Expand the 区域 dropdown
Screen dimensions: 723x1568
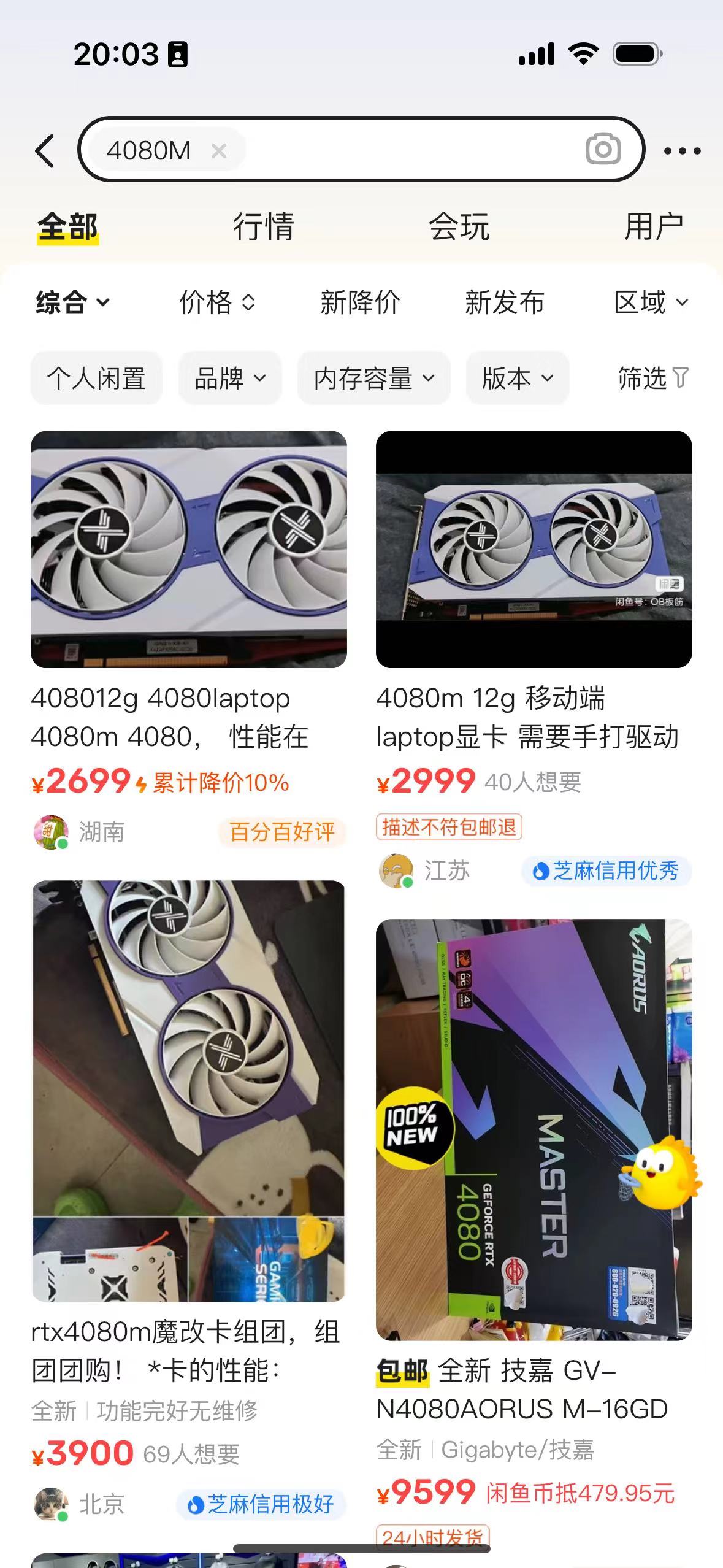[x=651, y=302]
